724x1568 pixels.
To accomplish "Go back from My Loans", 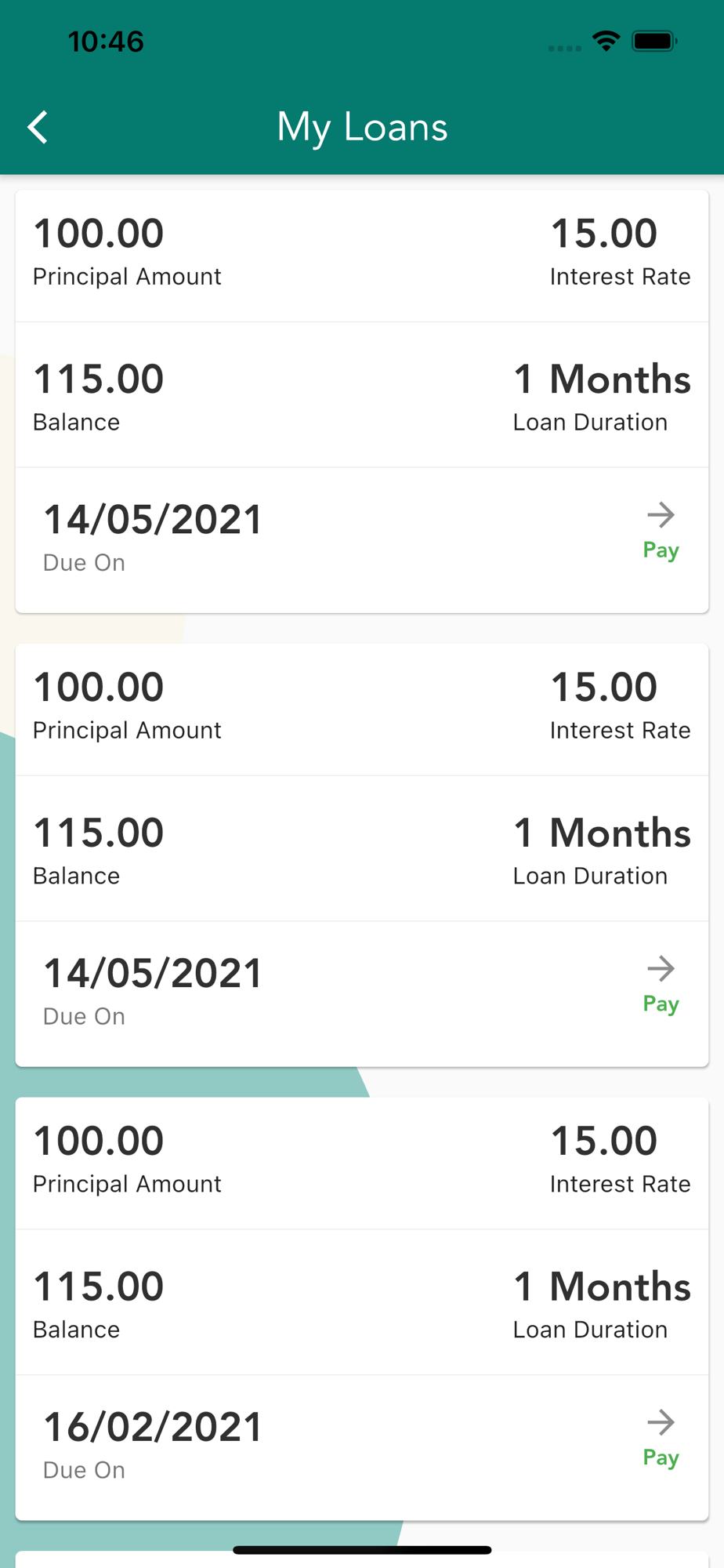I will click(38, 127).
